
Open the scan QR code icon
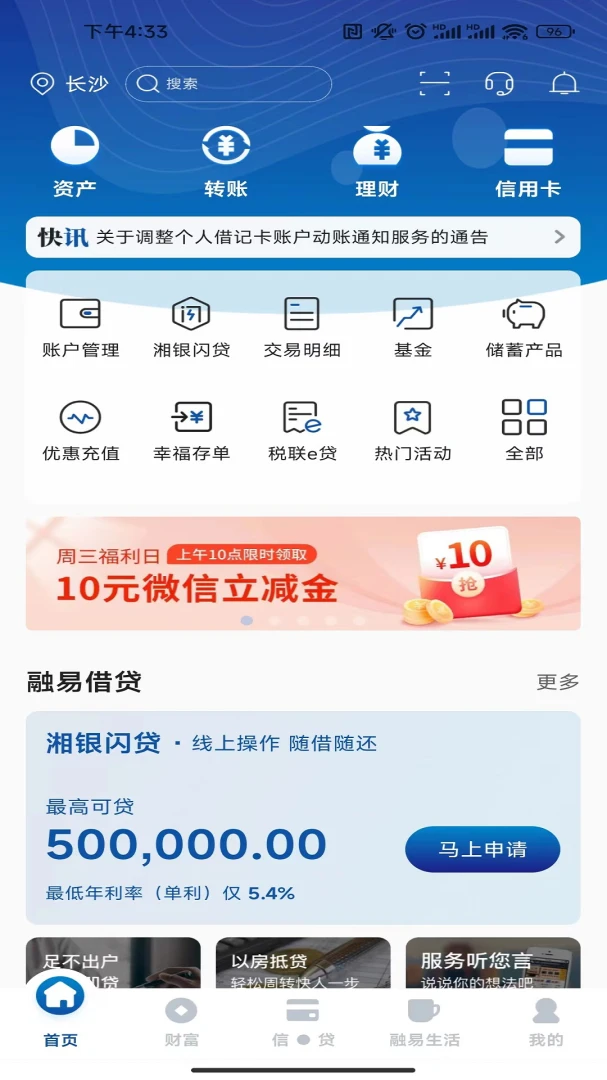pyautogui.click(x=434, y=83)
